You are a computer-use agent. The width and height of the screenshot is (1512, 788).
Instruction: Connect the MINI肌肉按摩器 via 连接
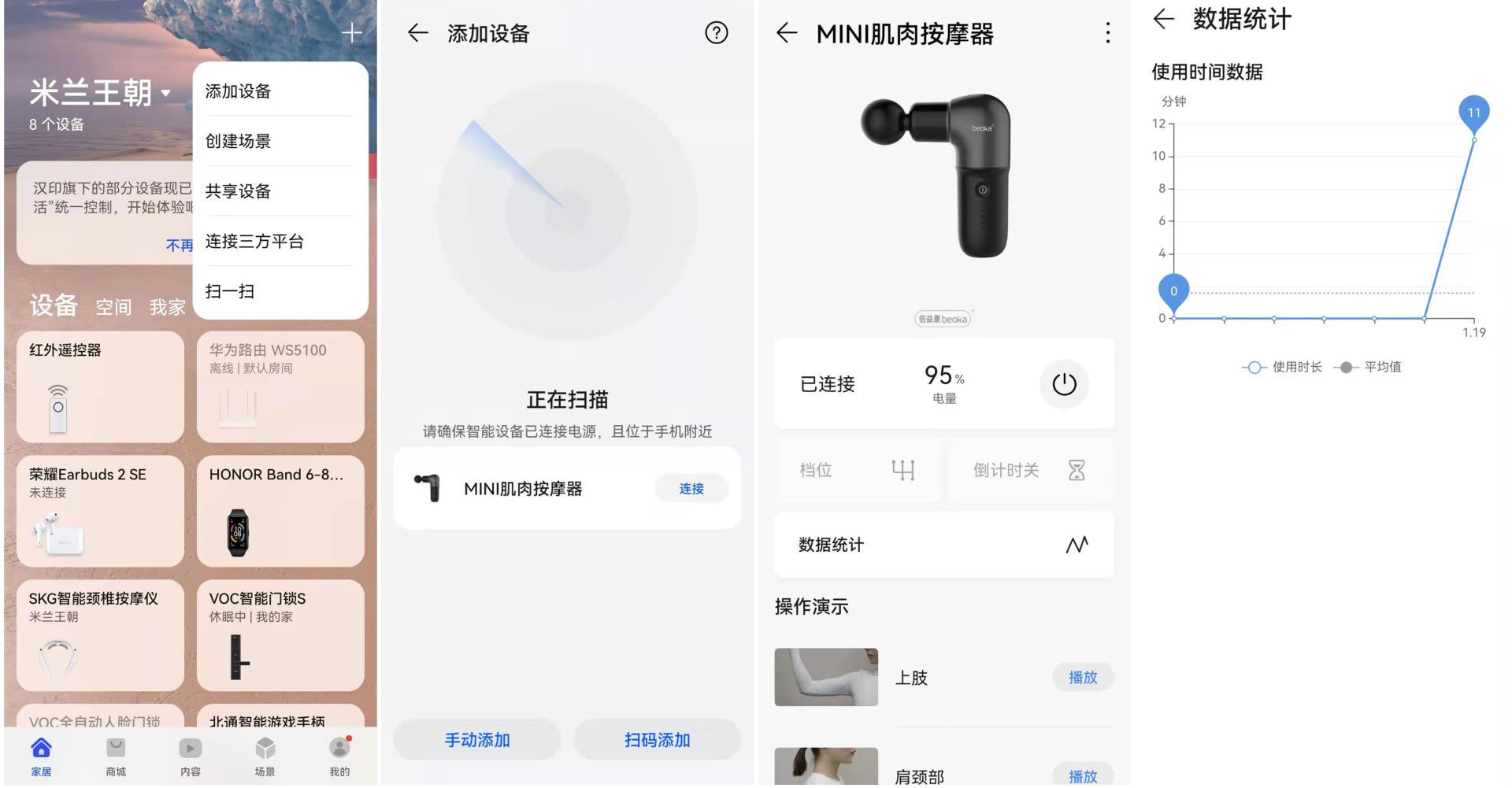[691, 489]
